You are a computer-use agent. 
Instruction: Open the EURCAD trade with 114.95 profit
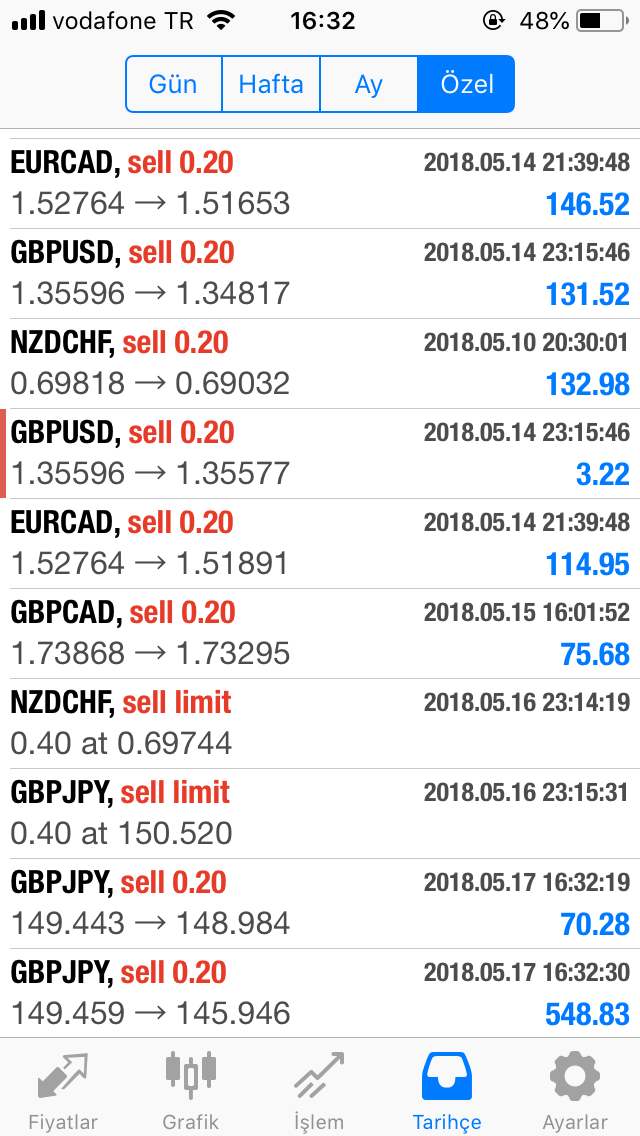click(x=320, y=543)
